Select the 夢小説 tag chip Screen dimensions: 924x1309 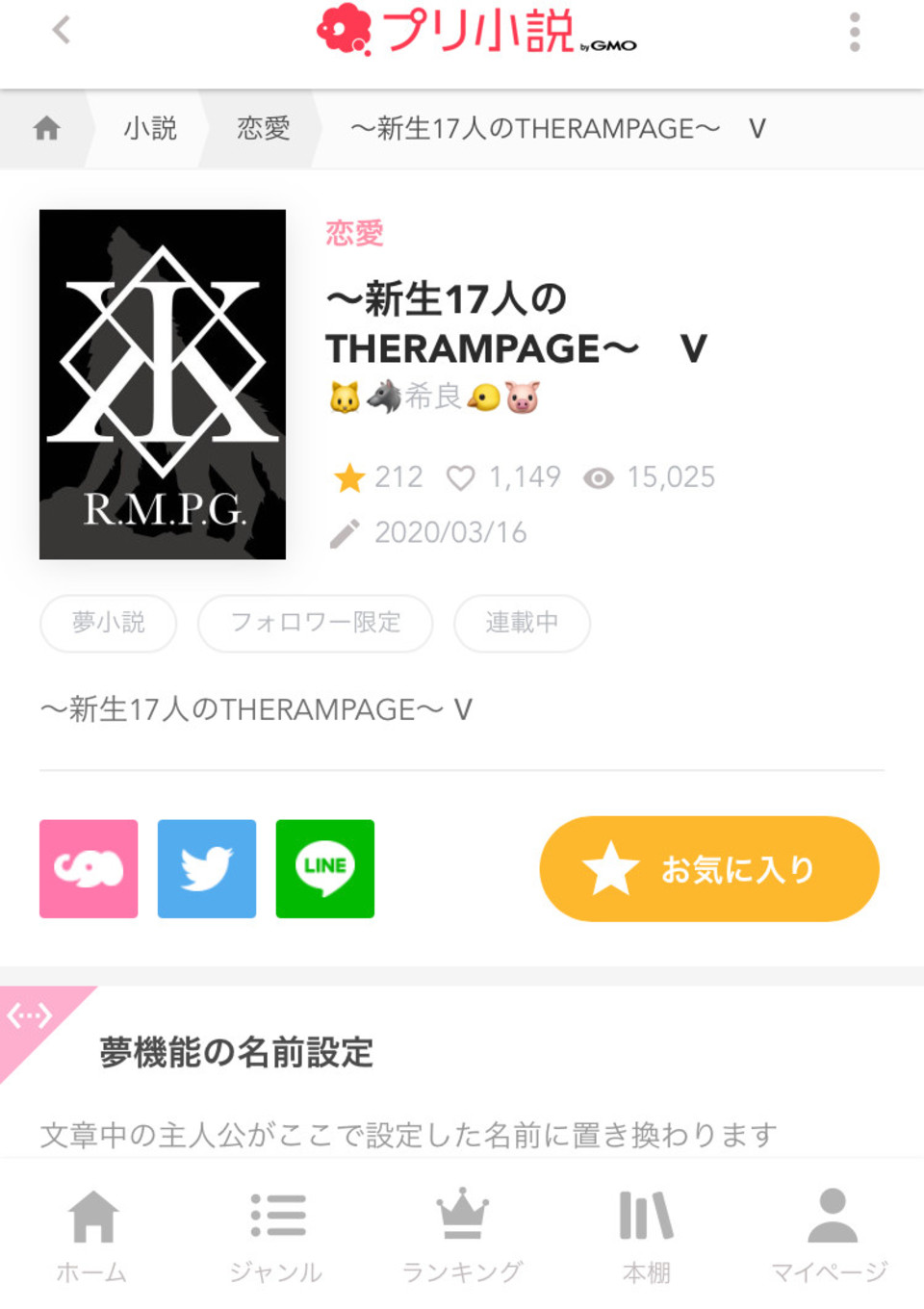(x=108, y=623)
